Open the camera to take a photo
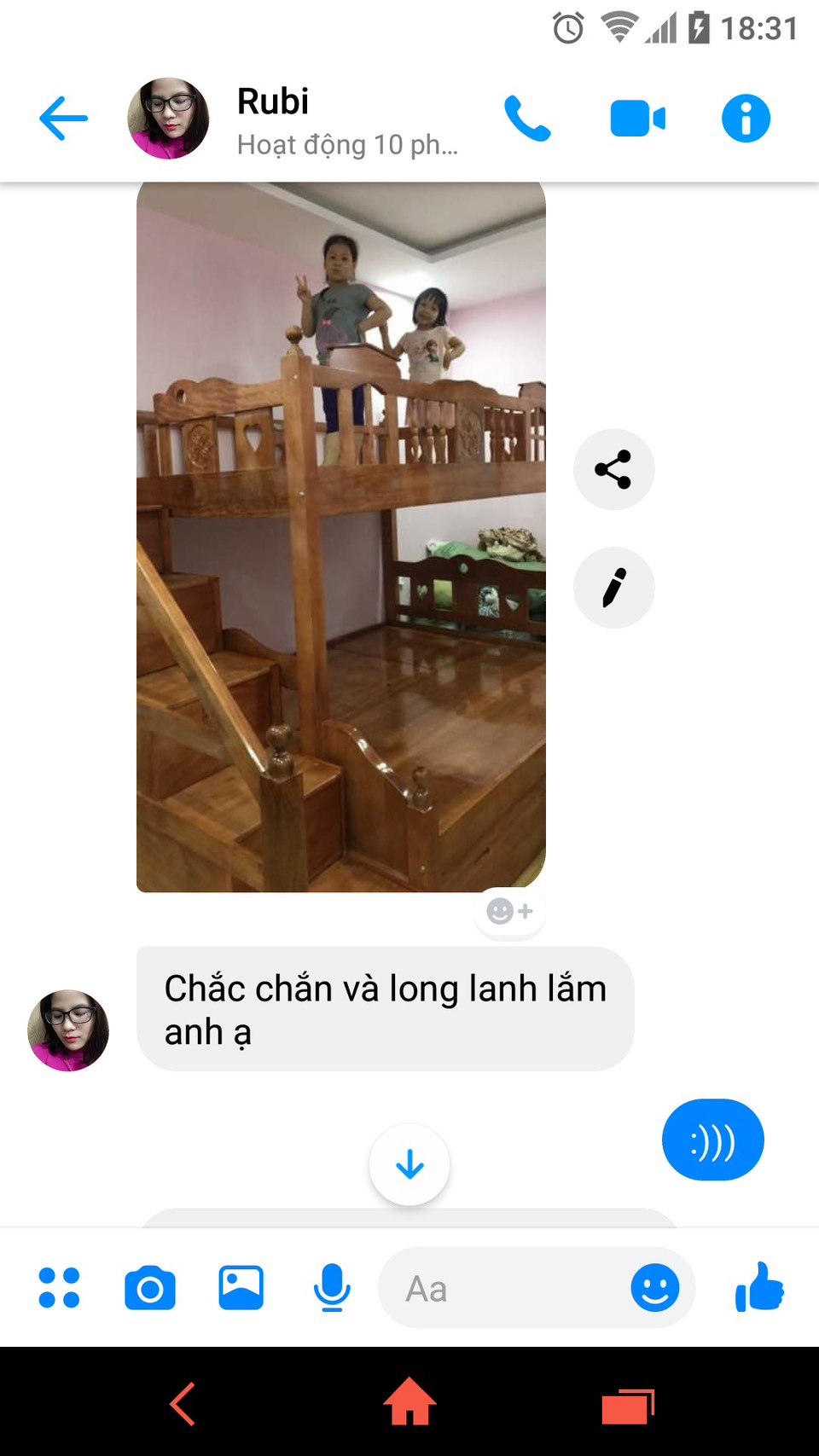Image resolution: width=819 pixels, height=1456 pixels. point(150,1288)
